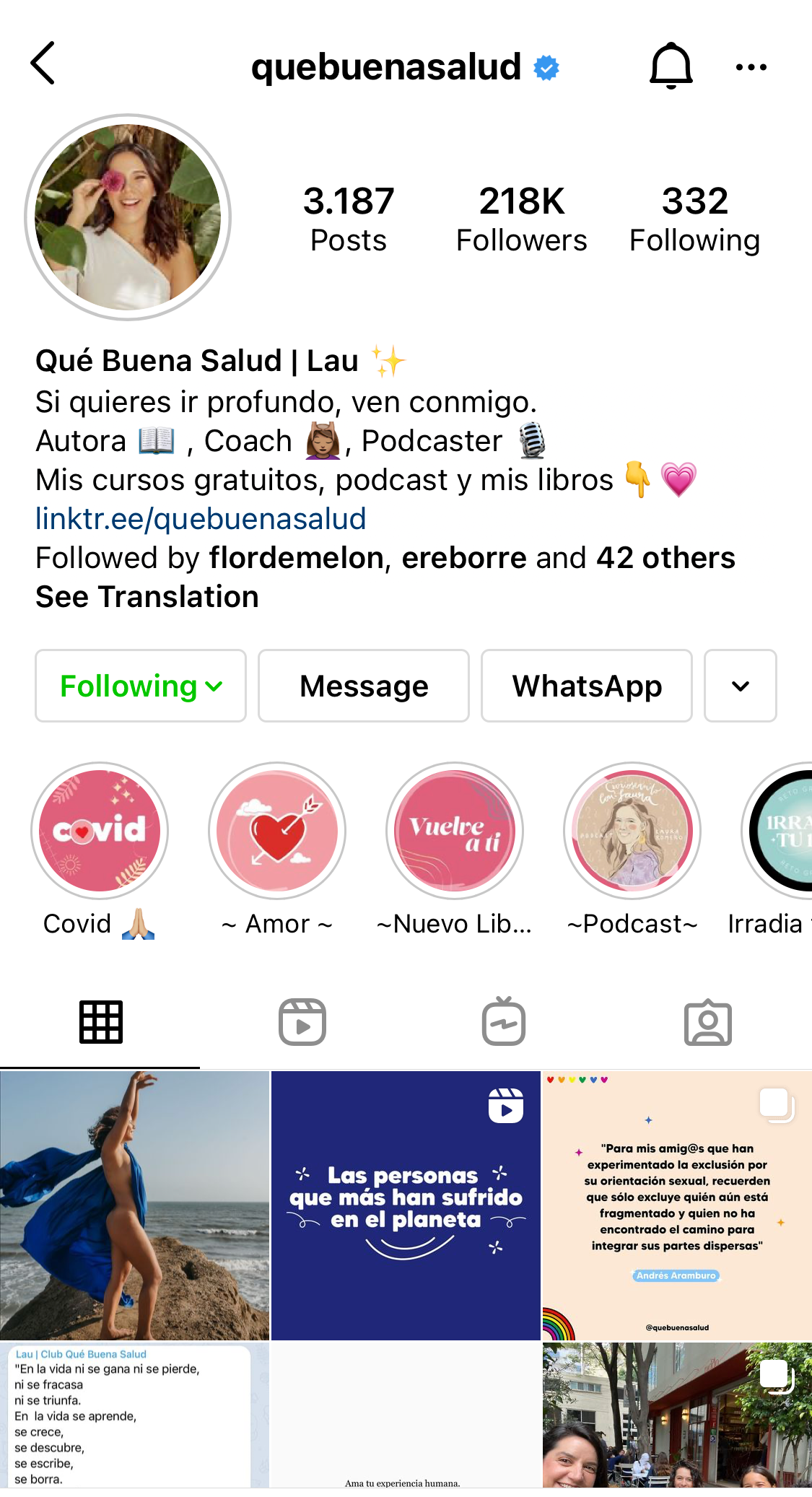
Task: View the 332 Following list
Action: point(694,219)
